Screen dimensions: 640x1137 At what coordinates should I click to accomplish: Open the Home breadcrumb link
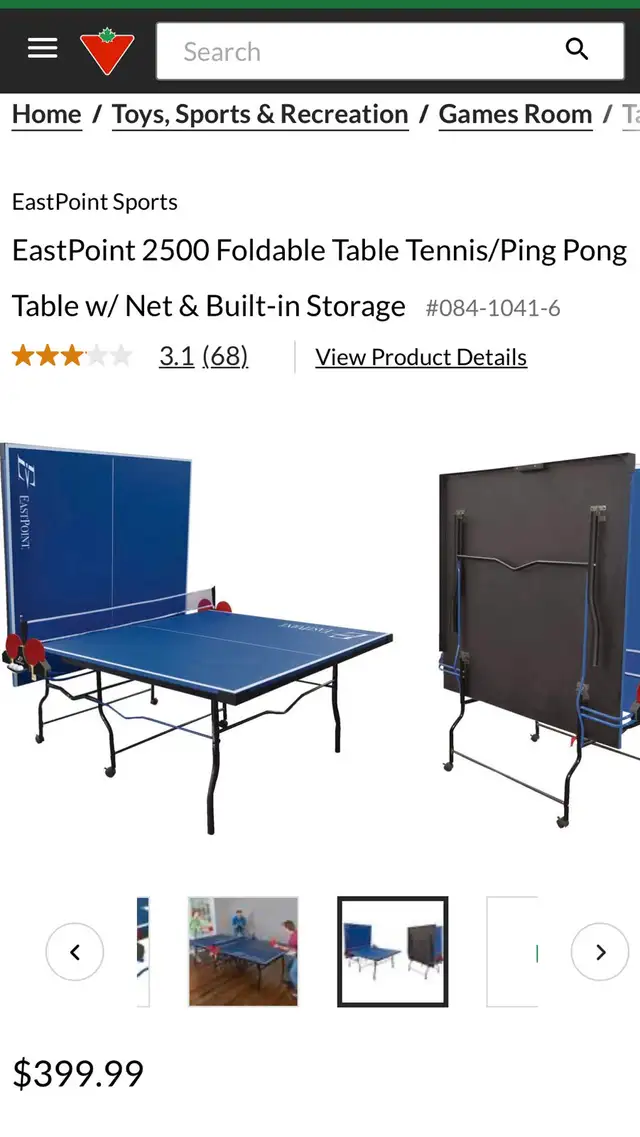click(47, 115)
